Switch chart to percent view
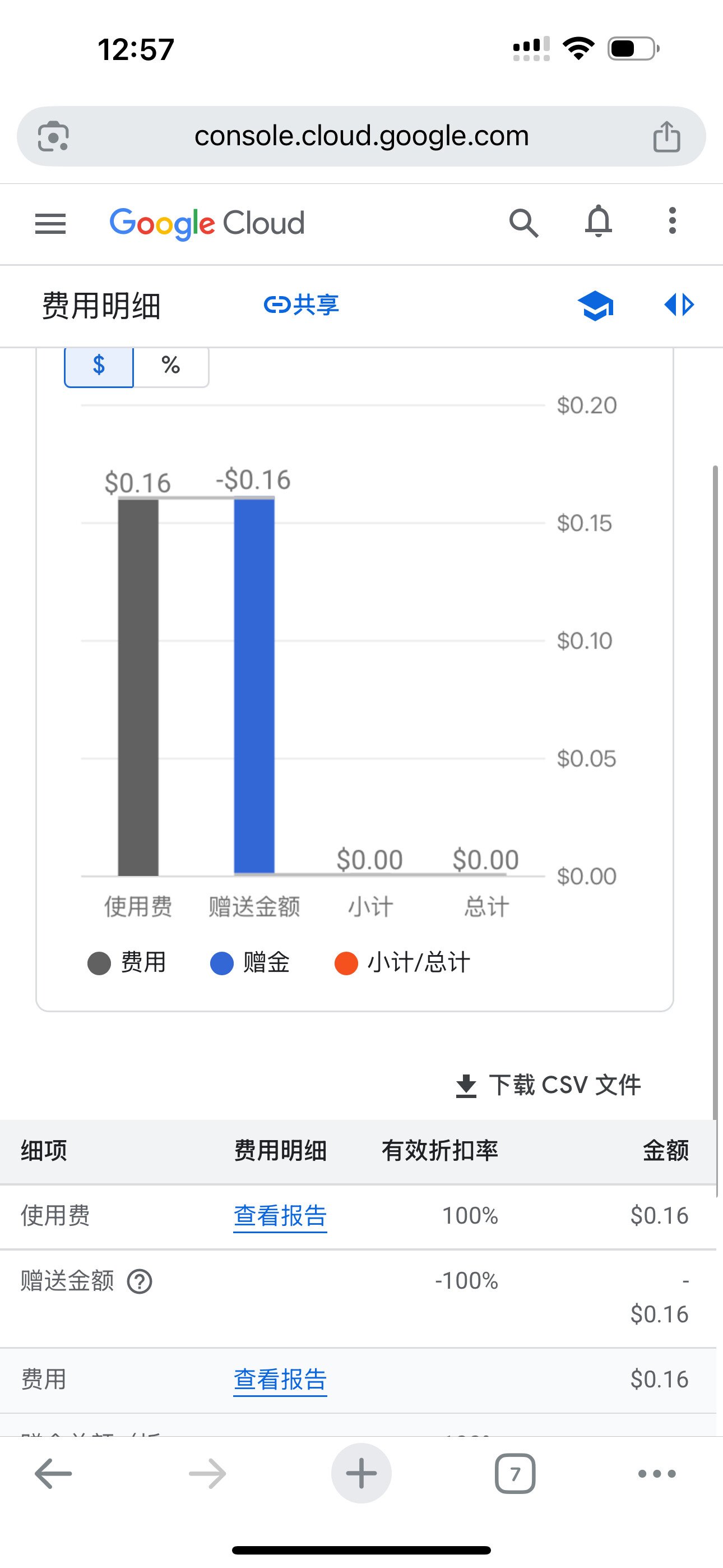Image resolution: width=723 pixels, height=1568 pixels. click(171, 365)
